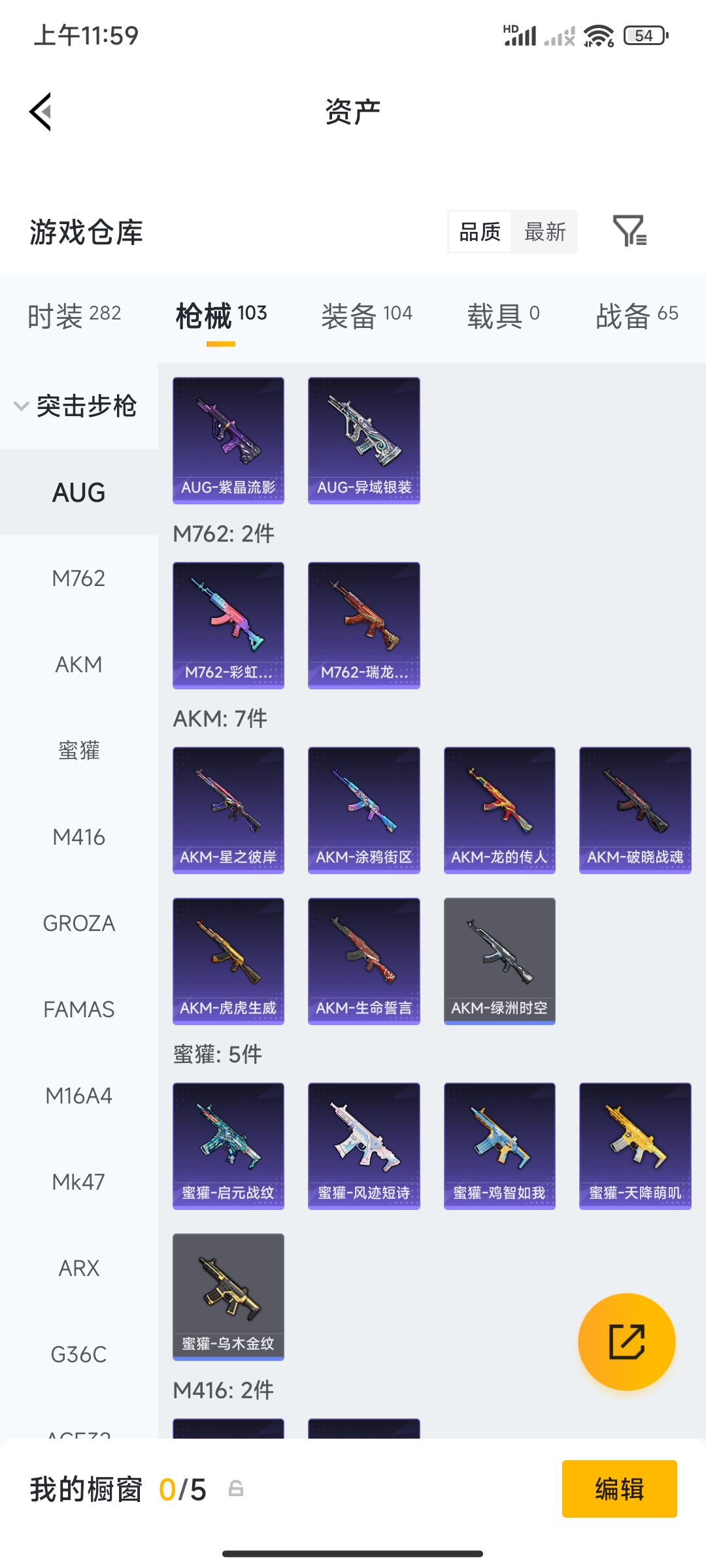Select the AKM-绿洲时空 weapon skin
706x1568 pixels.
pyautogui.click(x=499, y=959)
